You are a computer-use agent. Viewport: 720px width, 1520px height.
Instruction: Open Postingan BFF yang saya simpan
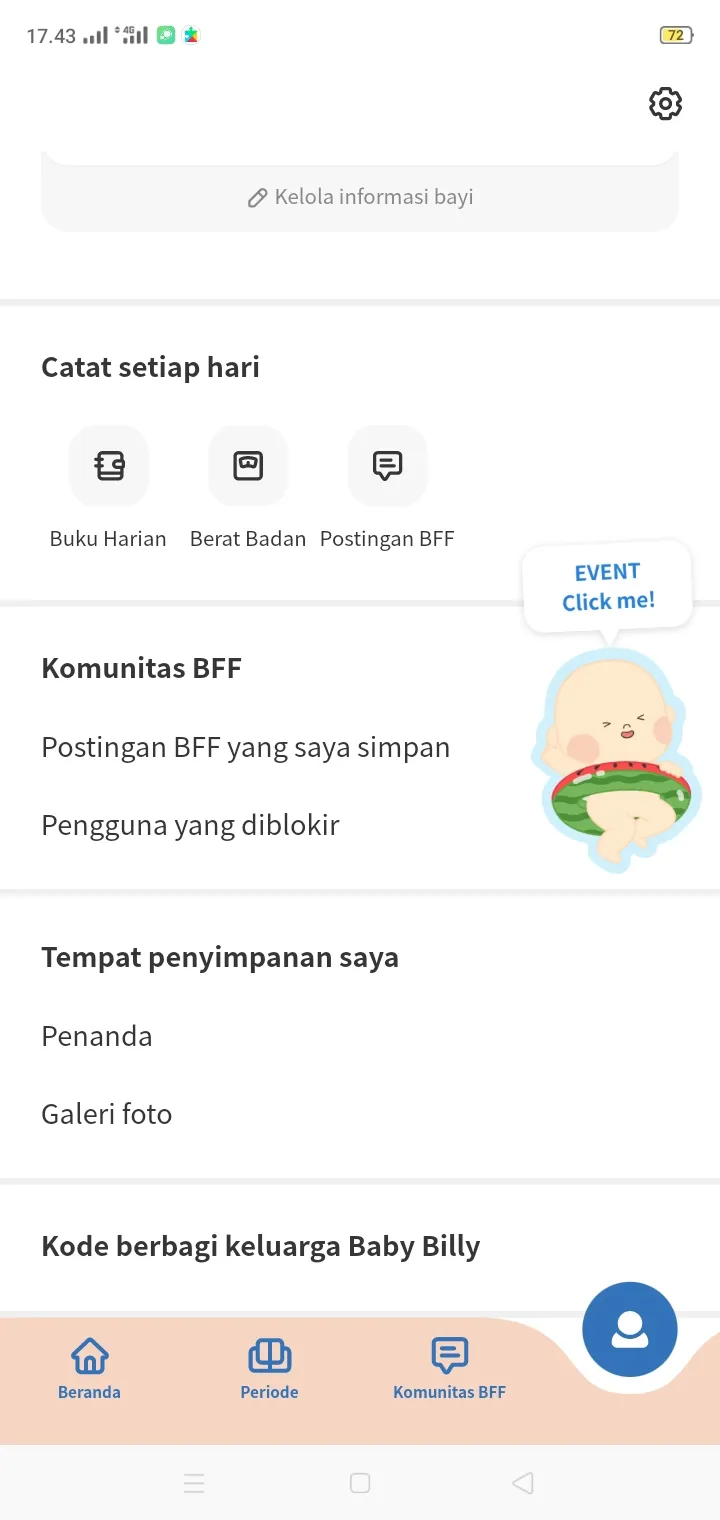pyautogui.click(x=246, y=748)
